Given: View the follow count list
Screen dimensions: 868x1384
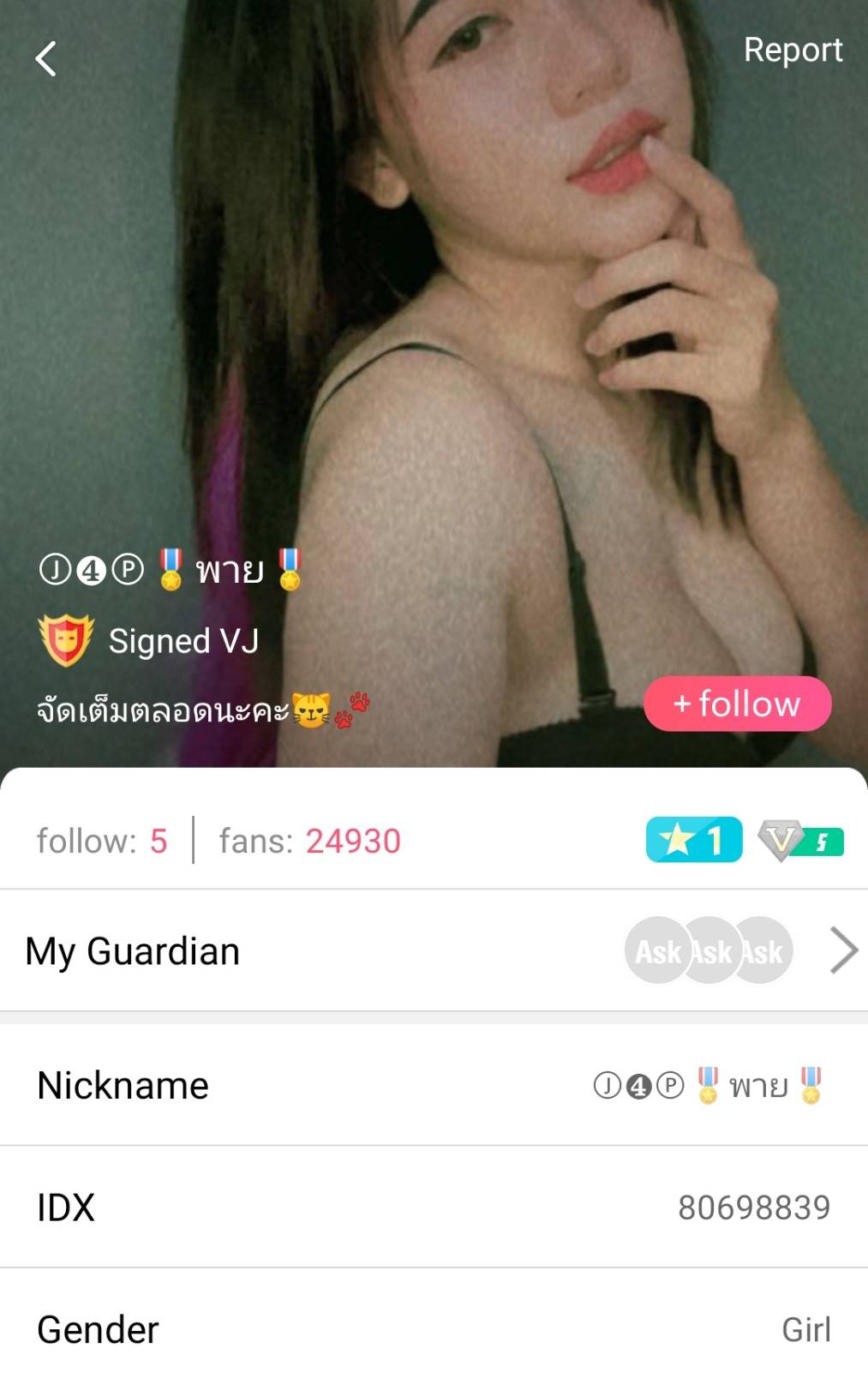Looking at the screenshot, I should (x=102, y=842).
